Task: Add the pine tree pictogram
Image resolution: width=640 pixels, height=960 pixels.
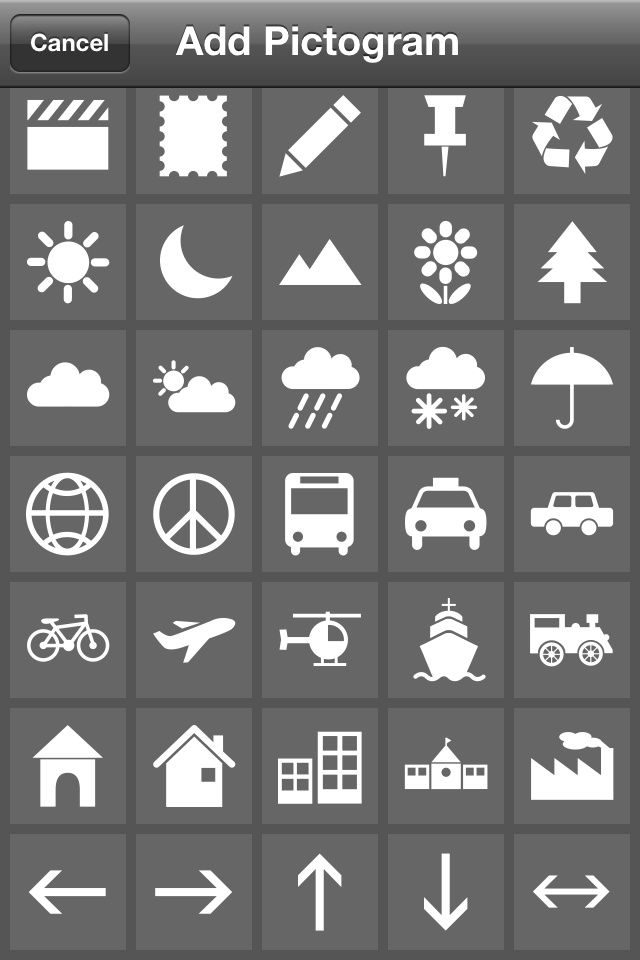Action: click(572, 262)
